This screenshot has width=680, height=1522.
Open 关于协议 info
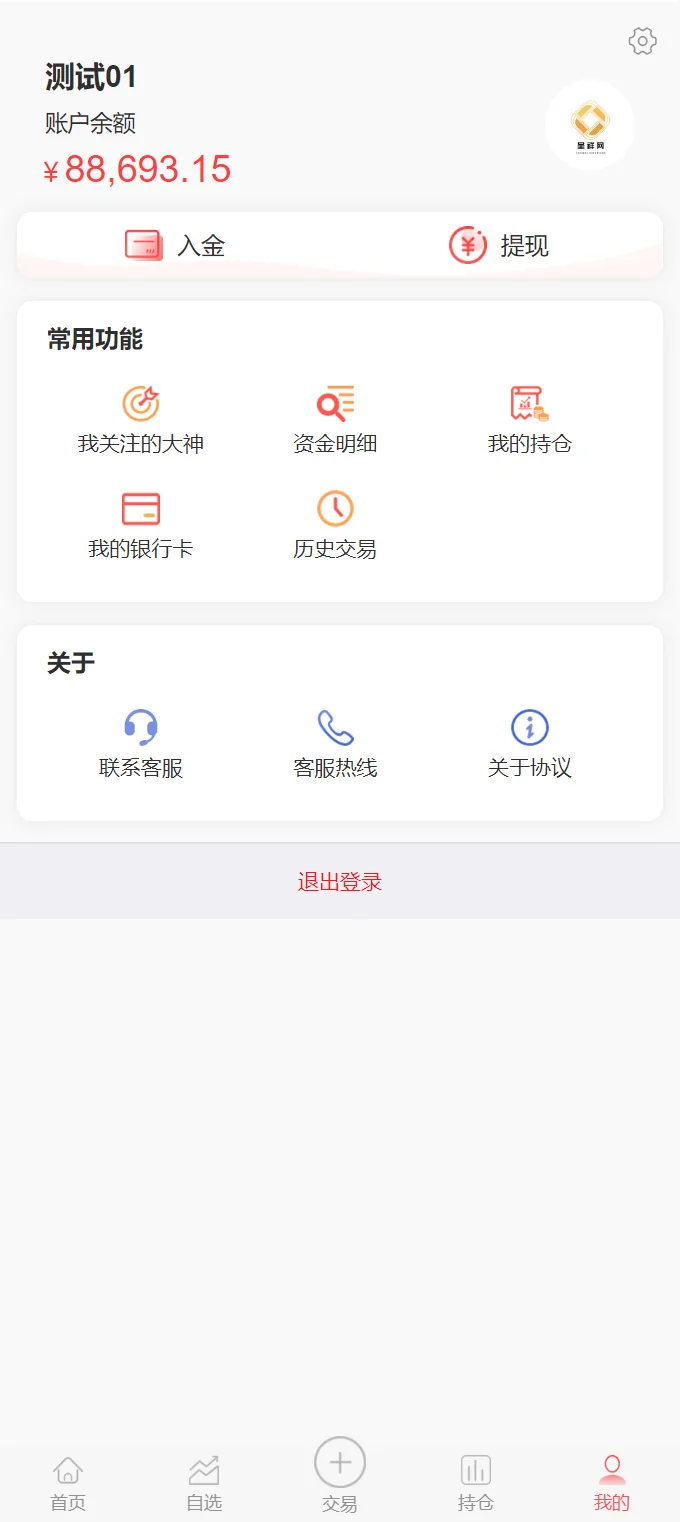pyautogui.click(x=529, y=744)
